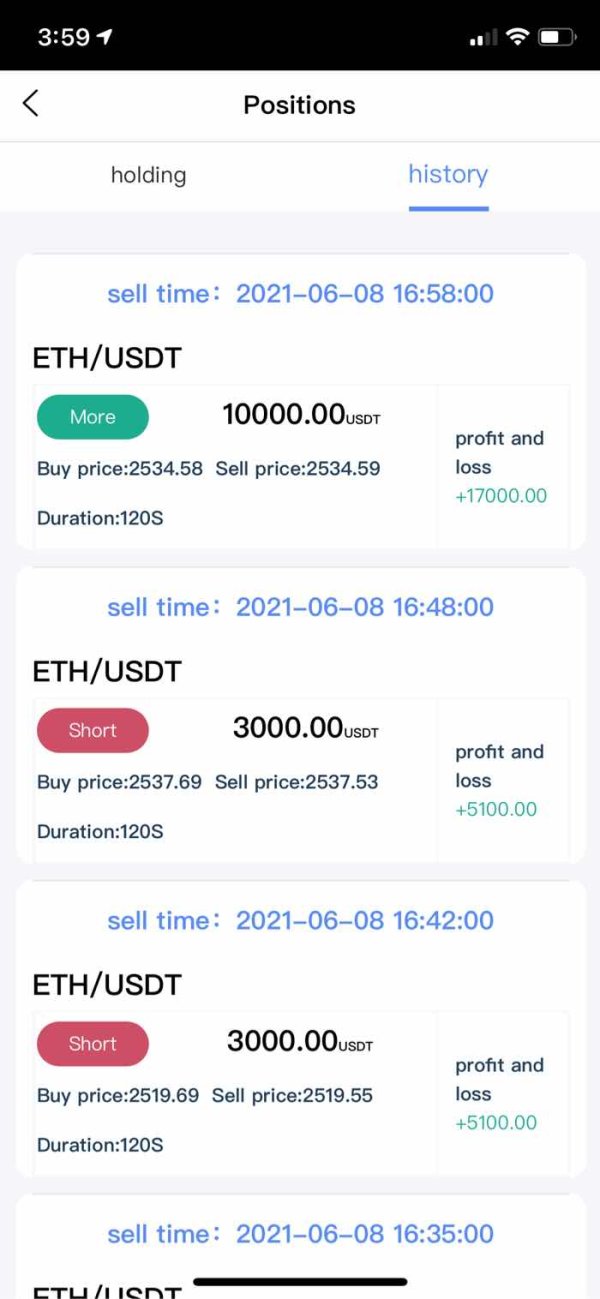View the ETH/USDT trade sold at 16:42:00
Viewport: 600px width, 1299px height.
(300, 1027)
